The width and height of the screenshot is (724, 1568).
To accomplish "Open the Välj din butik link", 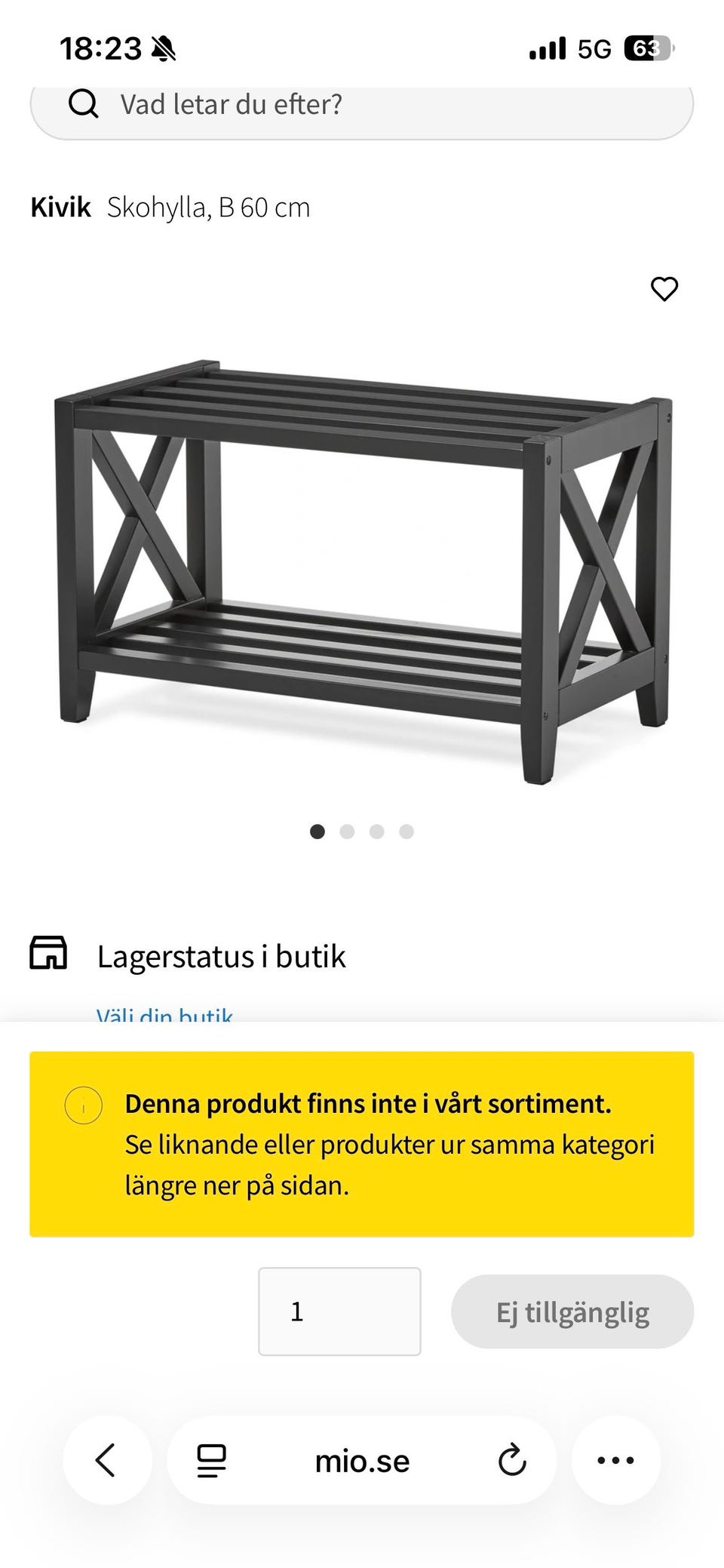I will [x=165, y=1013].
